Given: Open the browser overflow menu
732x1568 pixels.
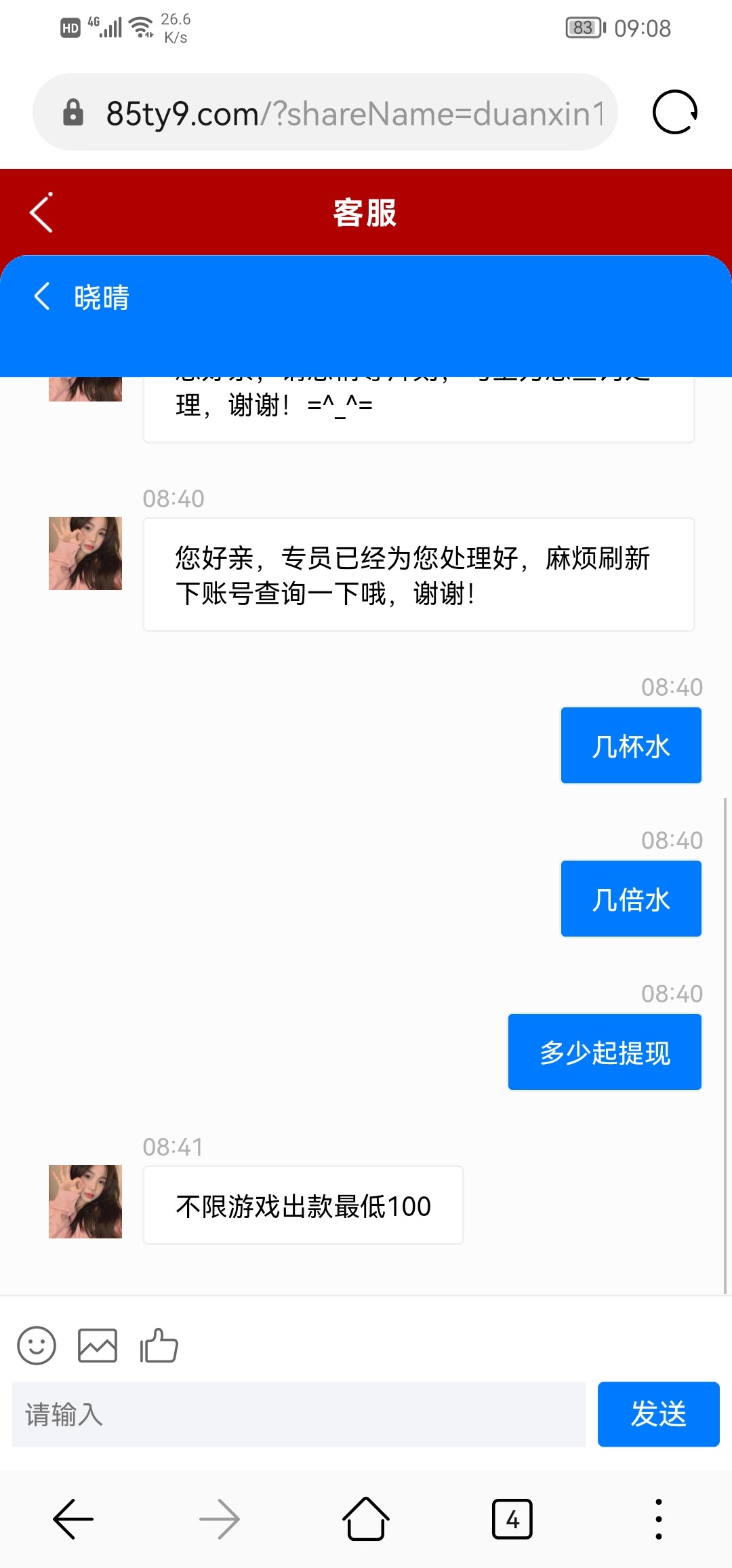Looking at the screenshot, I should 658,1519.
